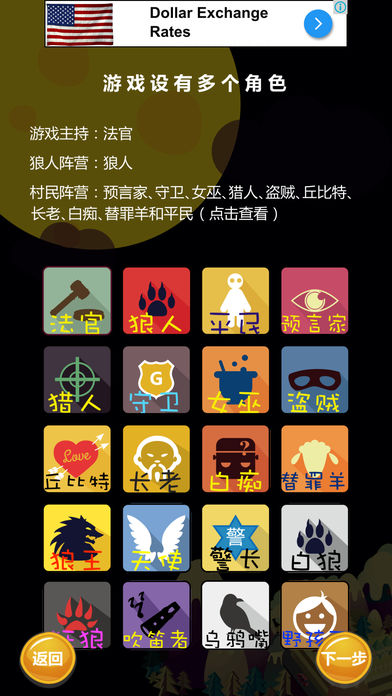Open the 预言家 eye tile
The height and width of the screenshot is (696, 392).
315,301
